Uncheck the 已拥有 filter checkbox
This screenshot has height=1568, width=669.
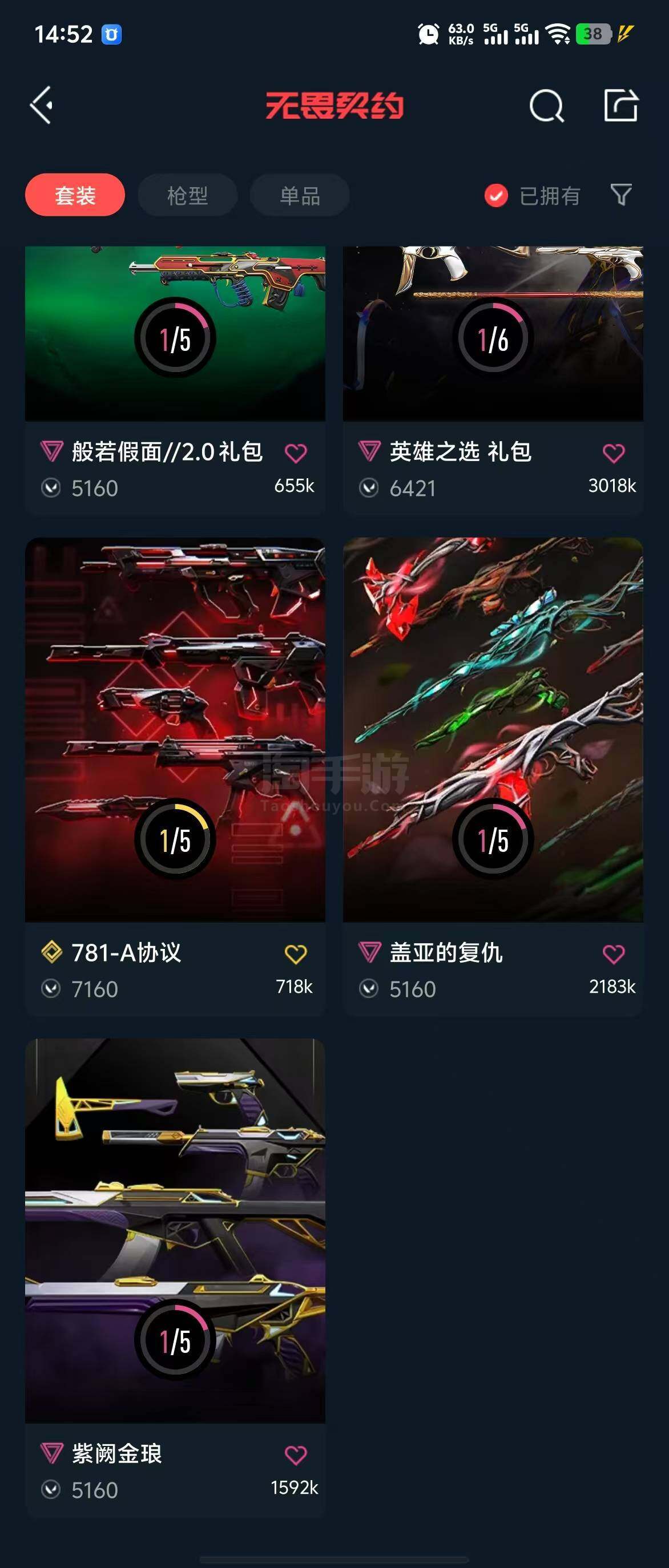pos(496,195)
